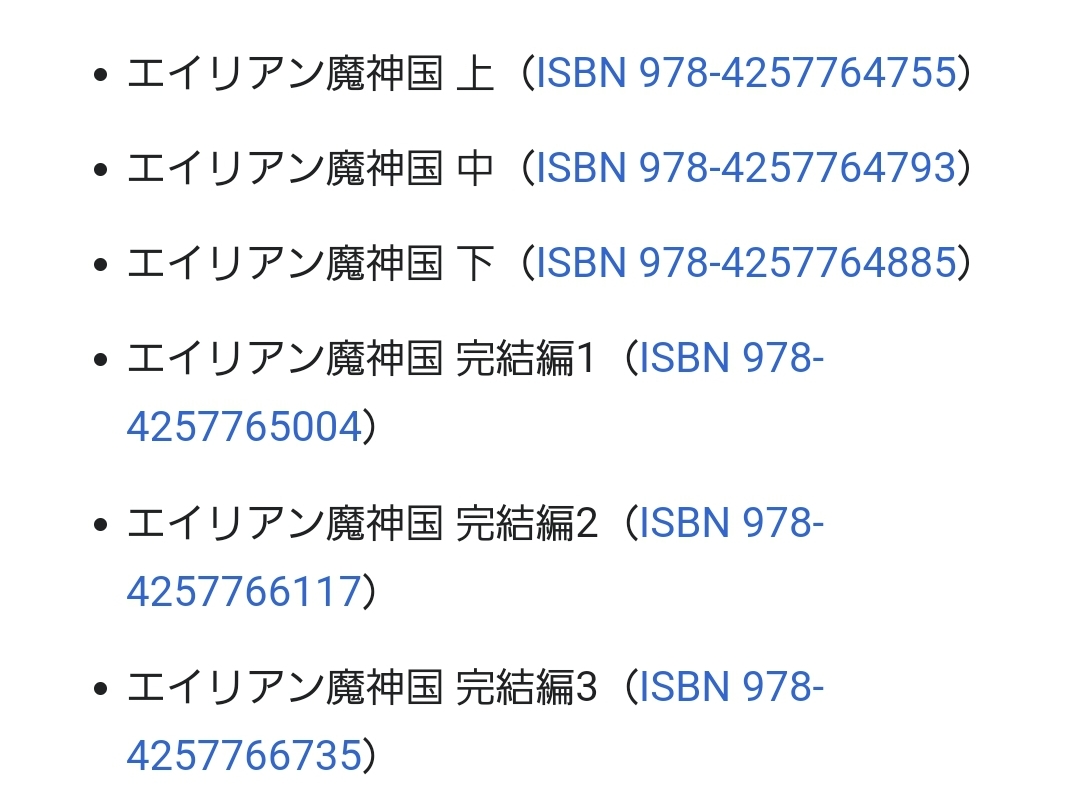Open ISBN link for 完結編1
The width and height of the screenshot is (1080, 811).
pos(730,357)
